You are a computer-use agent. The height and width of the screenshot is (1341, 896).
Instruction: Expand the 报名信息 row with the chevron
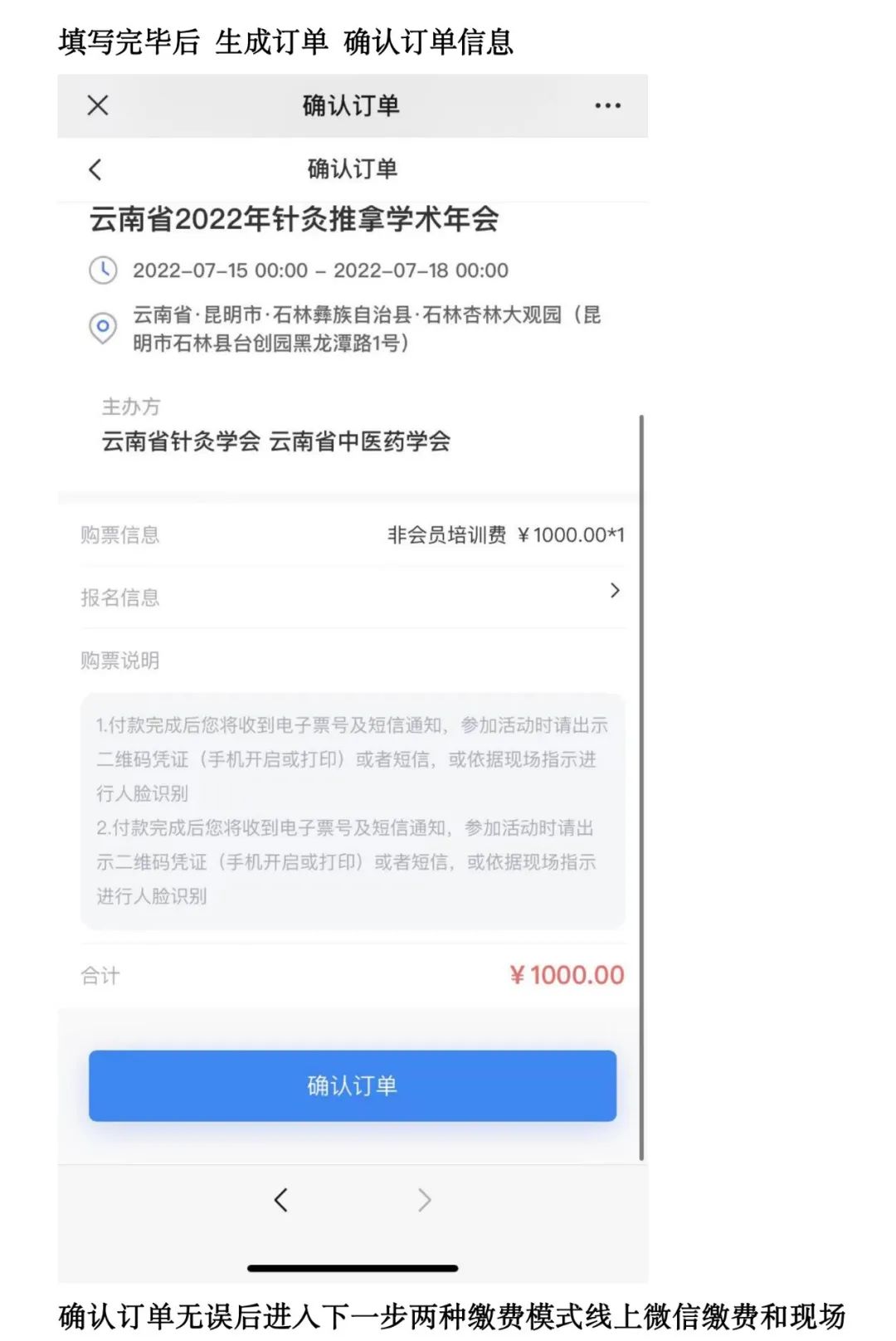pyautogui.click(x=615, y=591)
